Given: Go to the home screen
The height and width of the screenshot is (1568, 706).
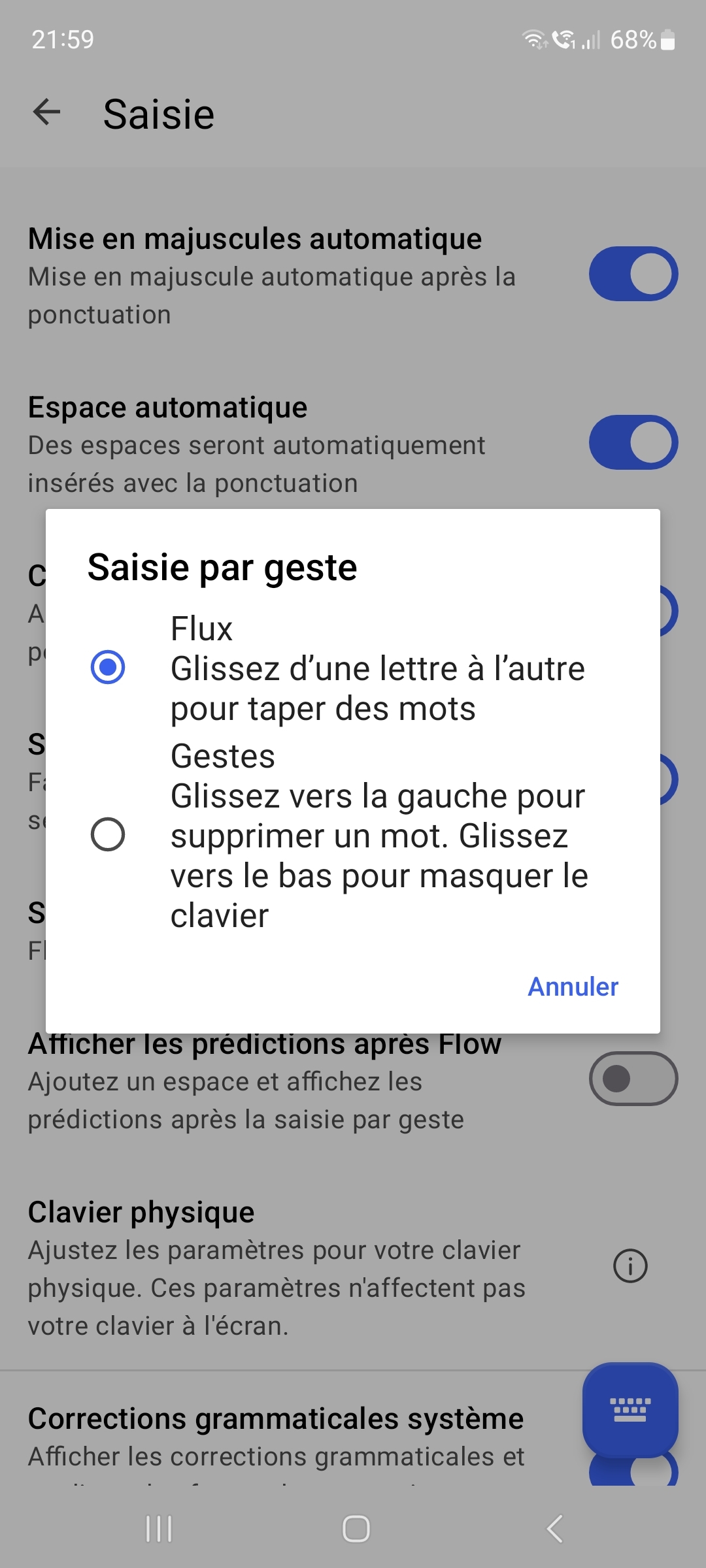Looking at the screenshot, I should pos(356,1529).
